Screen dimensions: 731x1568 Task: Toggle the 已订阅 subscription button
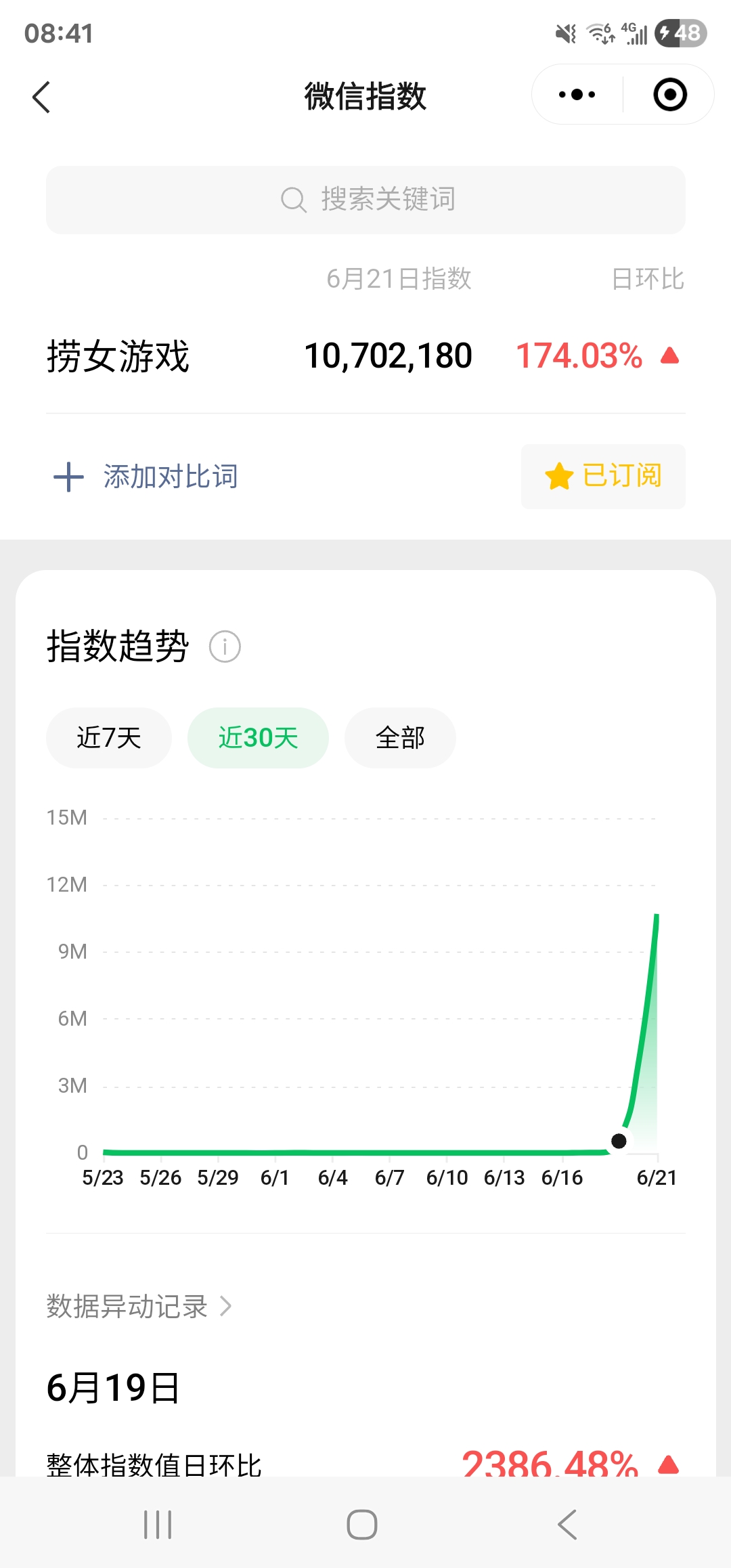pyautogui.click(x=603, y=476)
